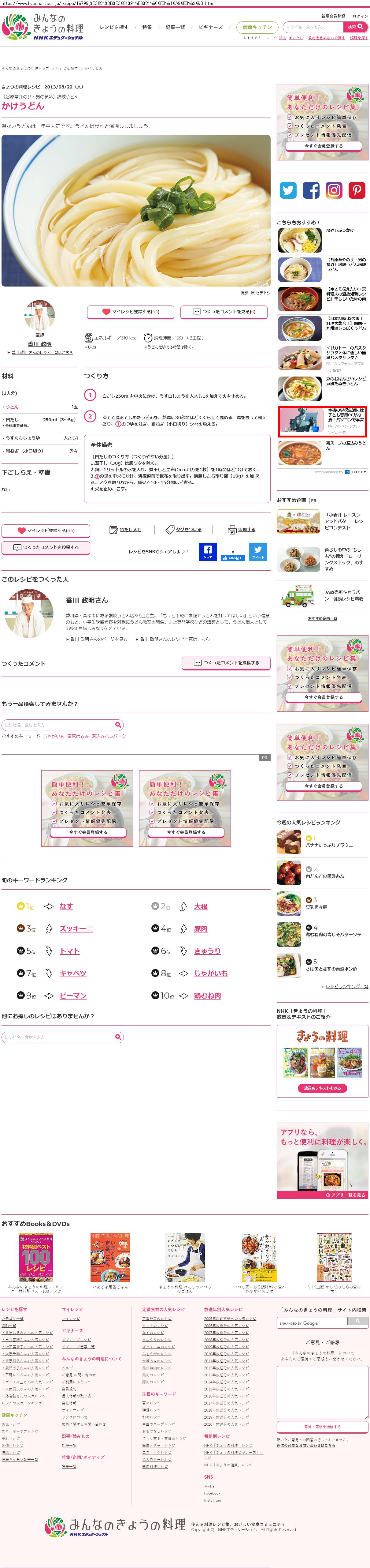Image resolution: width=370 pixels, height=1568 pixels.
Task: Open the 健康キッチン button
Action: (257, 27)
